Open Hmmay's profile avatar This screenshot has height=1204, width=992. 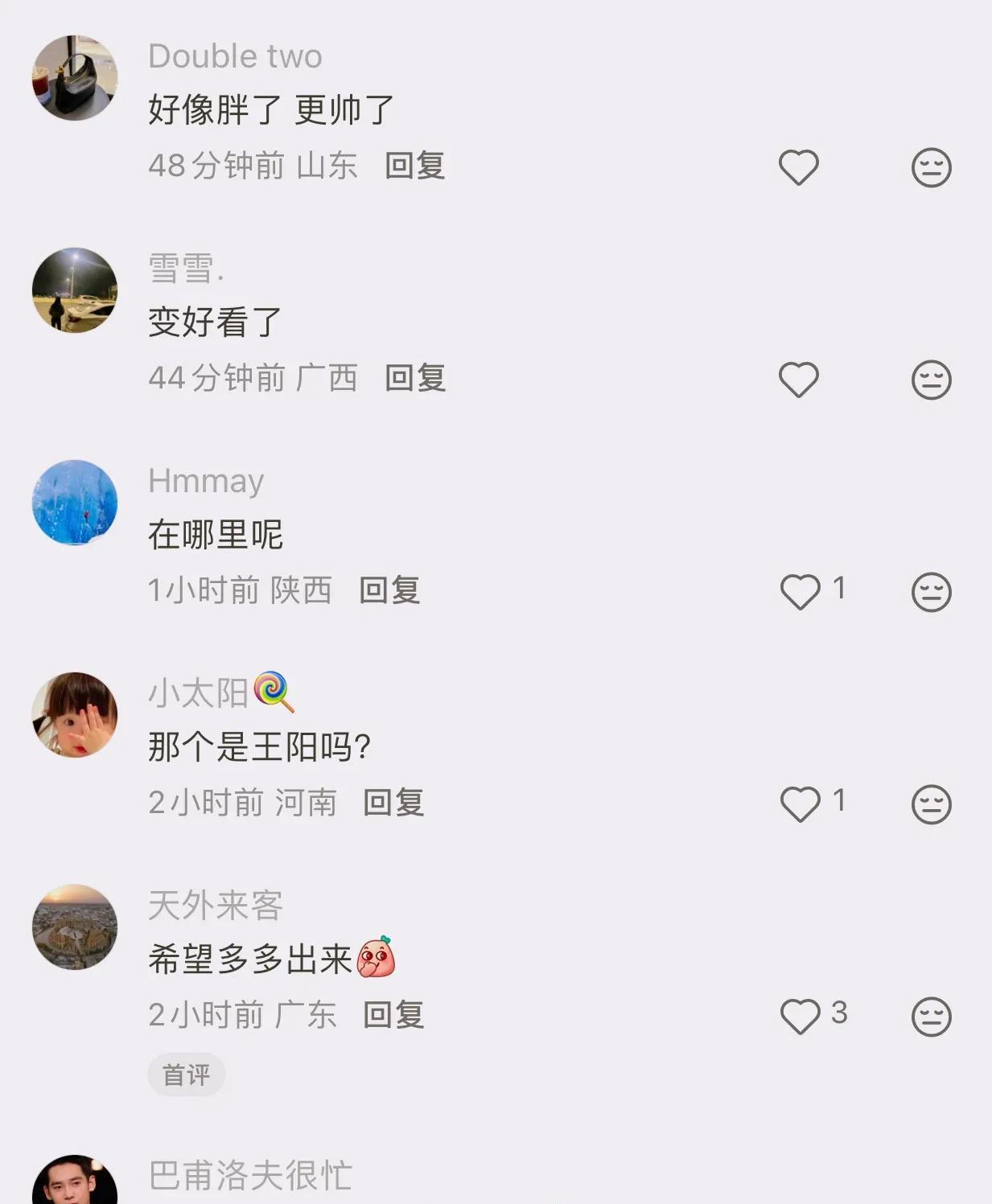click(75, 503)
